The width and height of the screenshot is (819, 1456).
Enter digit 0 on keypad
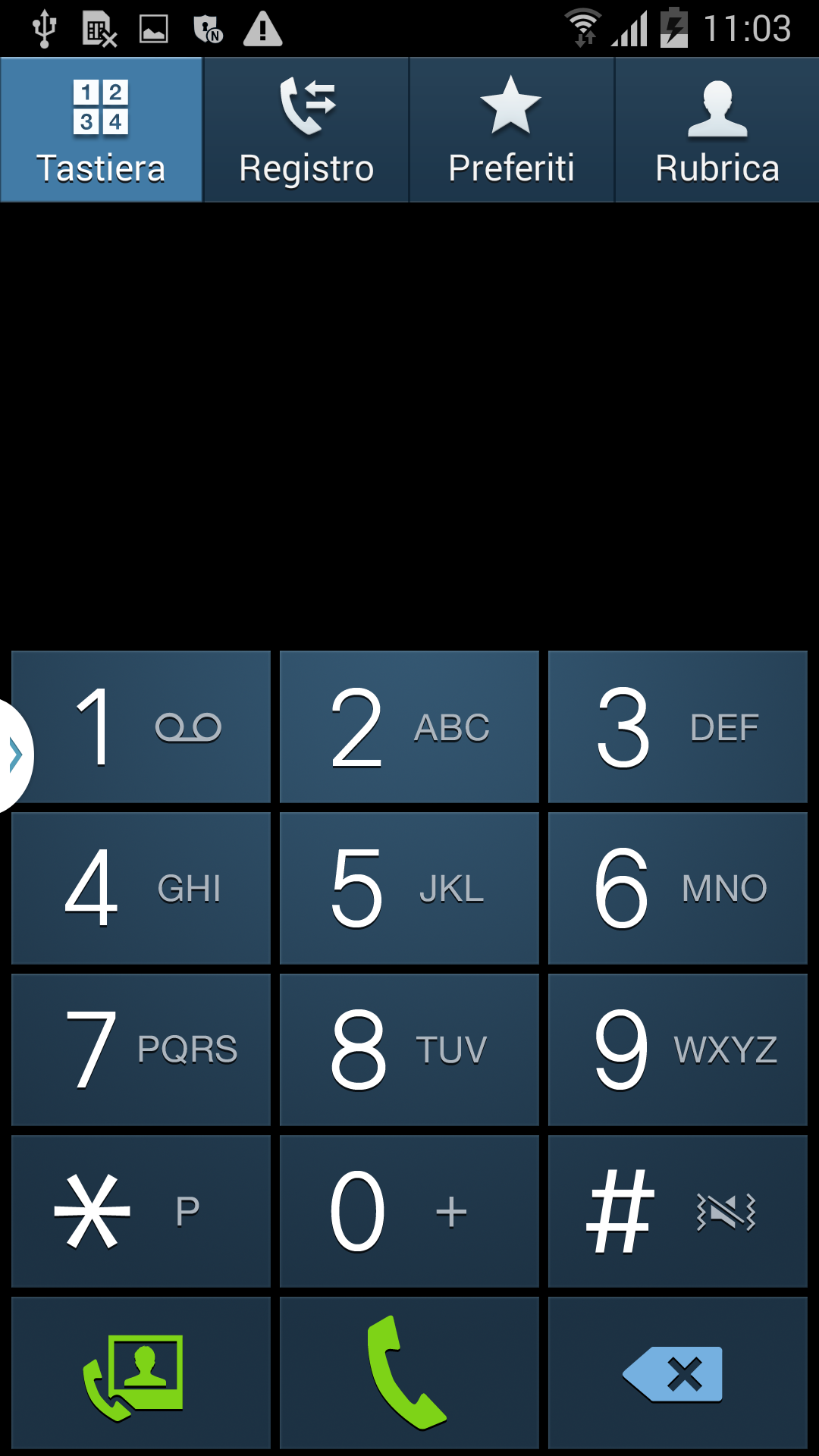click(409, 1211)
